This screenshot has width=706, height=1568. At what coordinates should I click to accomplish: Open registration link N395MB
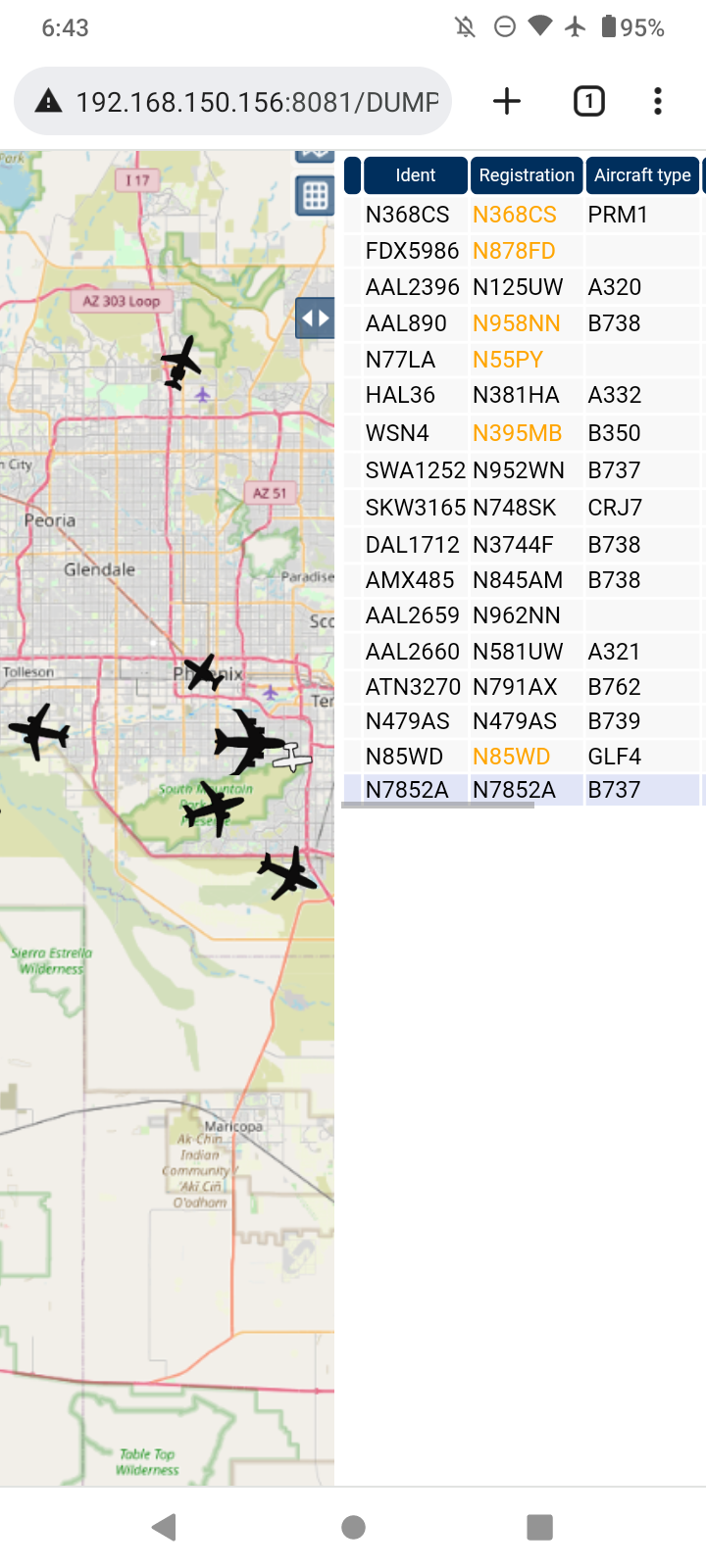coord(518,433)
